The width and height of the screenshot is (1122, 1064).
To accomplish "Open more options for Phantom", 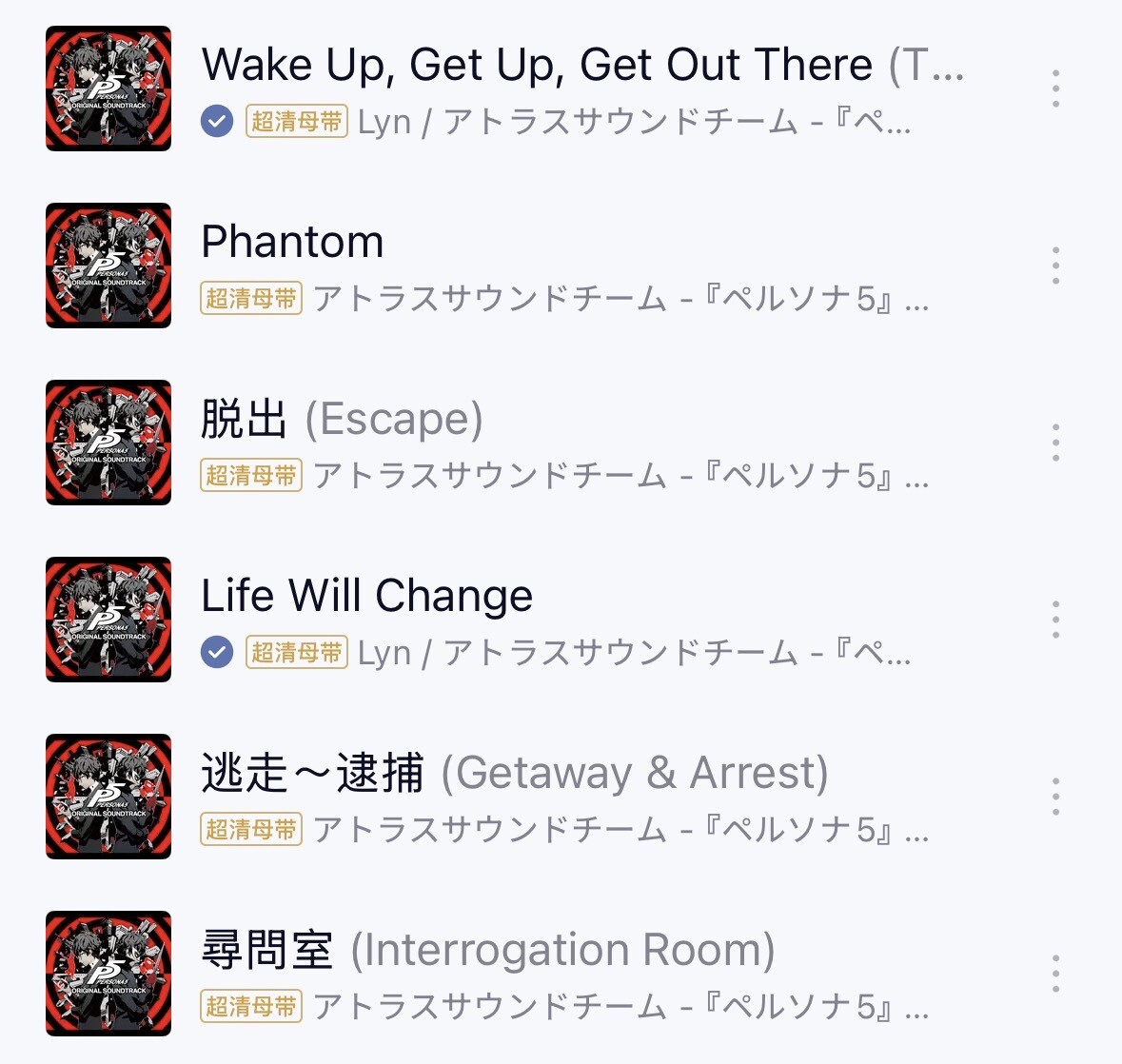I will click(1055, 266).
